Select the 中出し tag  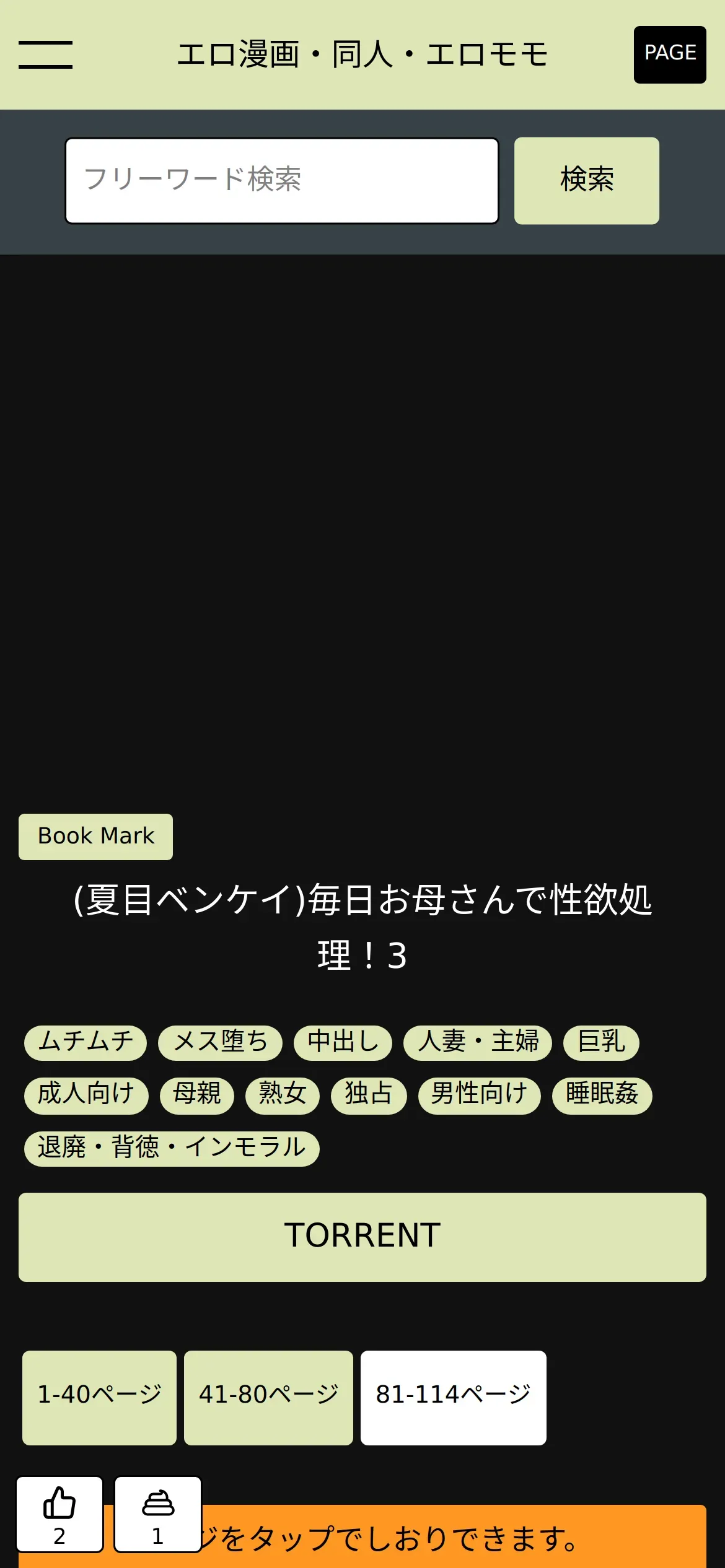point(343,1042)
